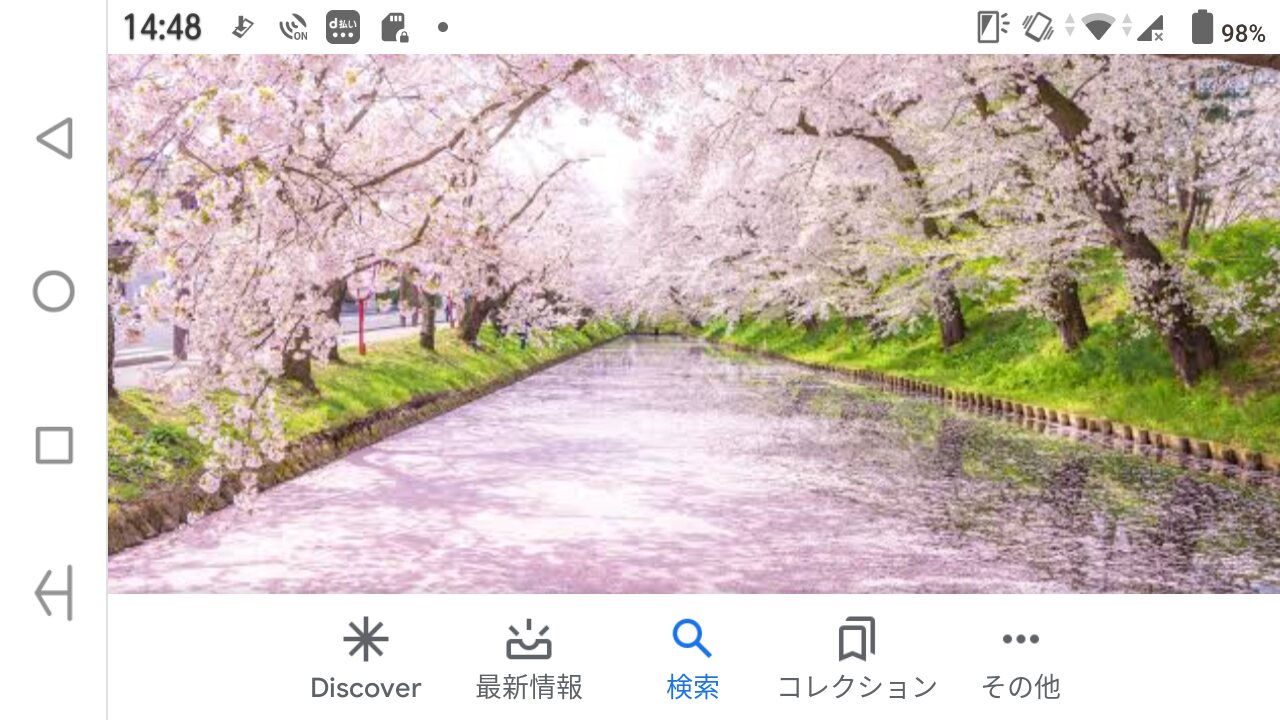
Task: Tap the system back button
Action: [x=54, y=139]
